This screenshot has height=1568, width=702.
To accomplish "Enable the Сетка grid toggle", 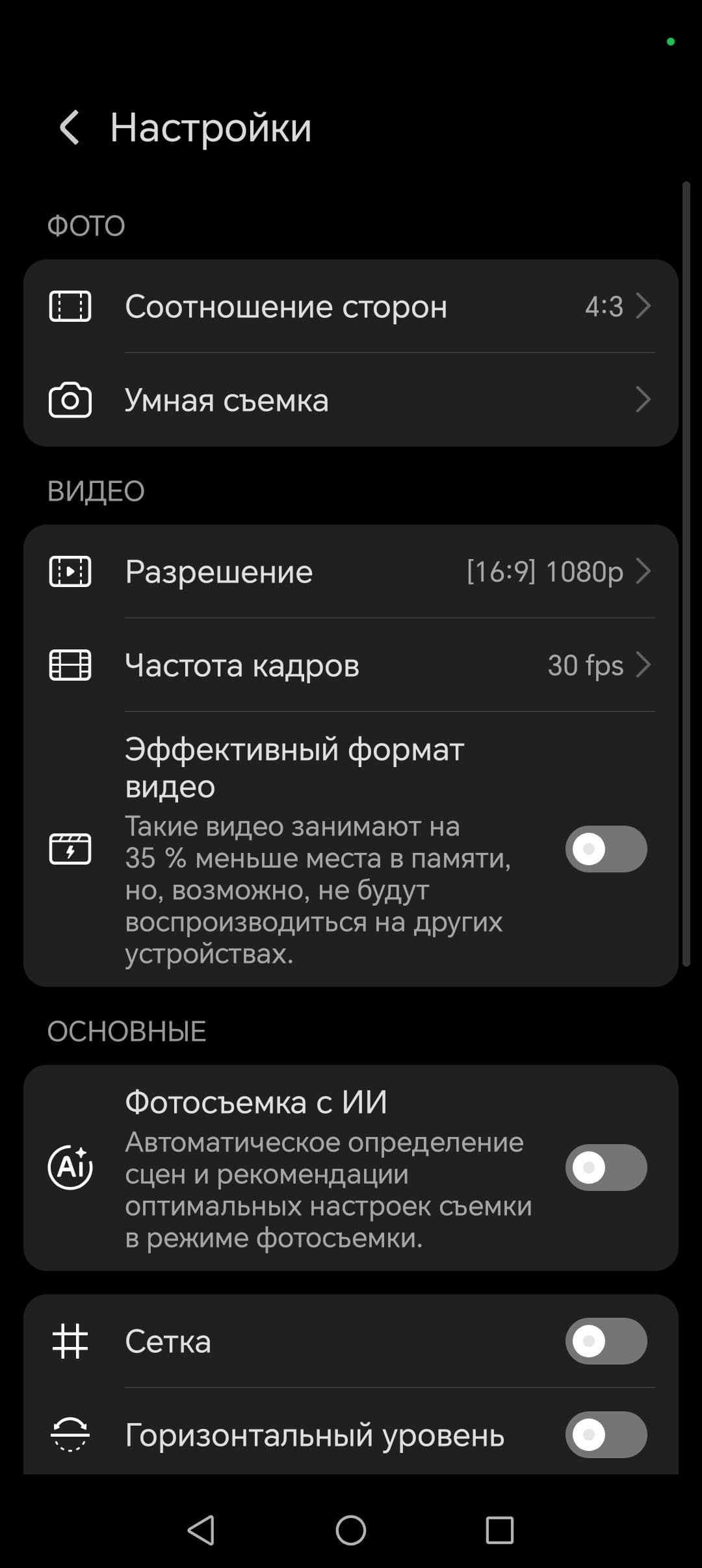I will pyautogui.click(x=605, y=1341).
